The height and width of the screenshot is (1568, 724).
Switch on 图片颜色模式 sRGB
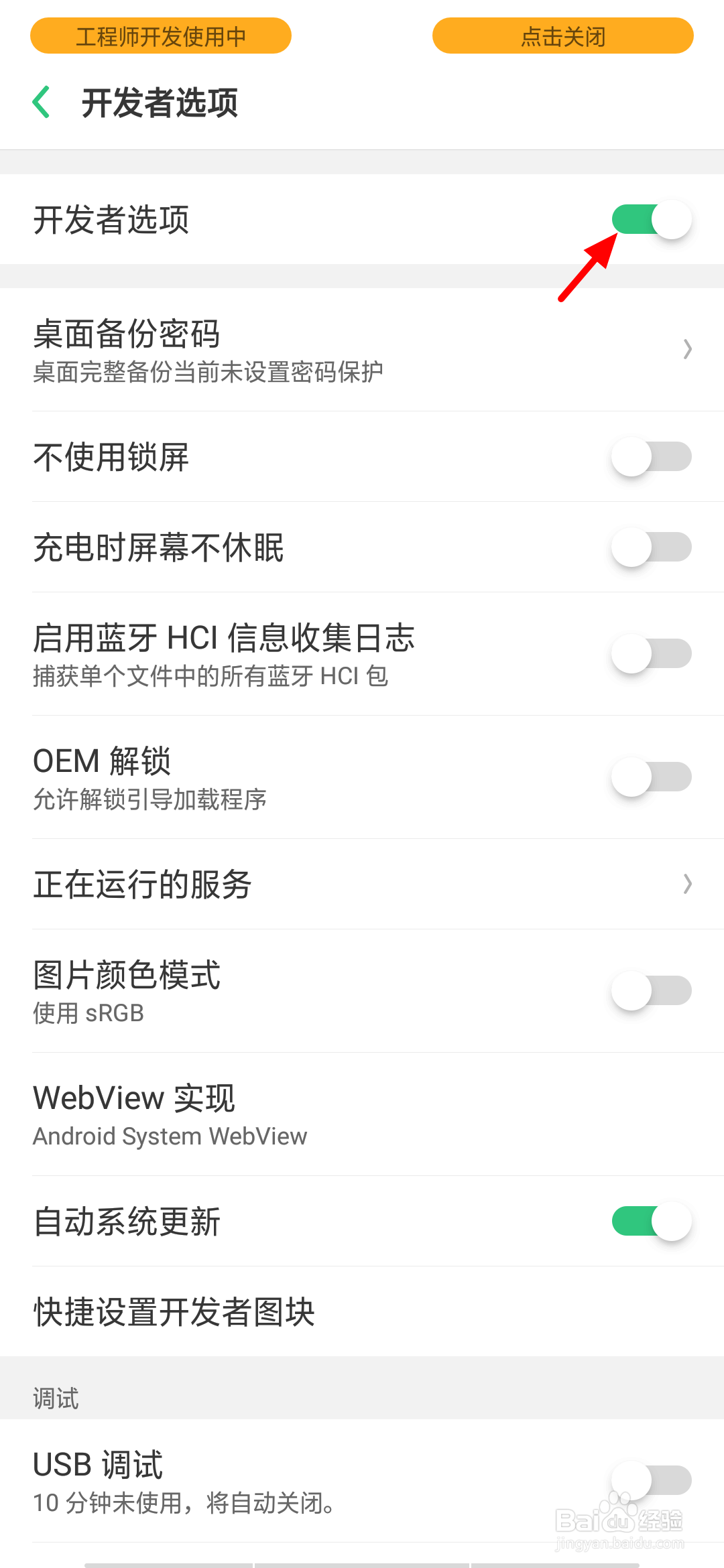[x=651, y=991]
